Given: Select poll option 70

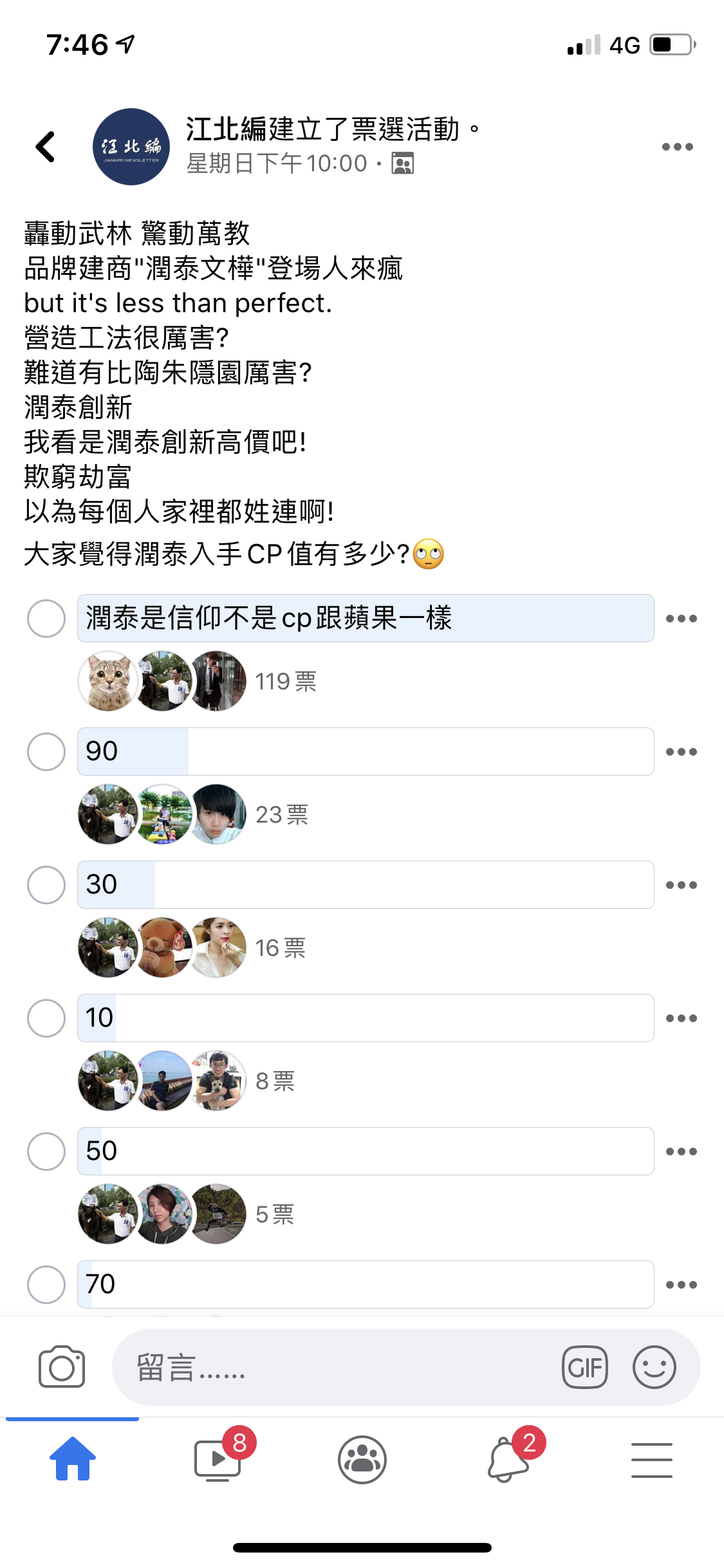Looking at the screenshot, I should pyautogui.click(x=46, y=1285).
